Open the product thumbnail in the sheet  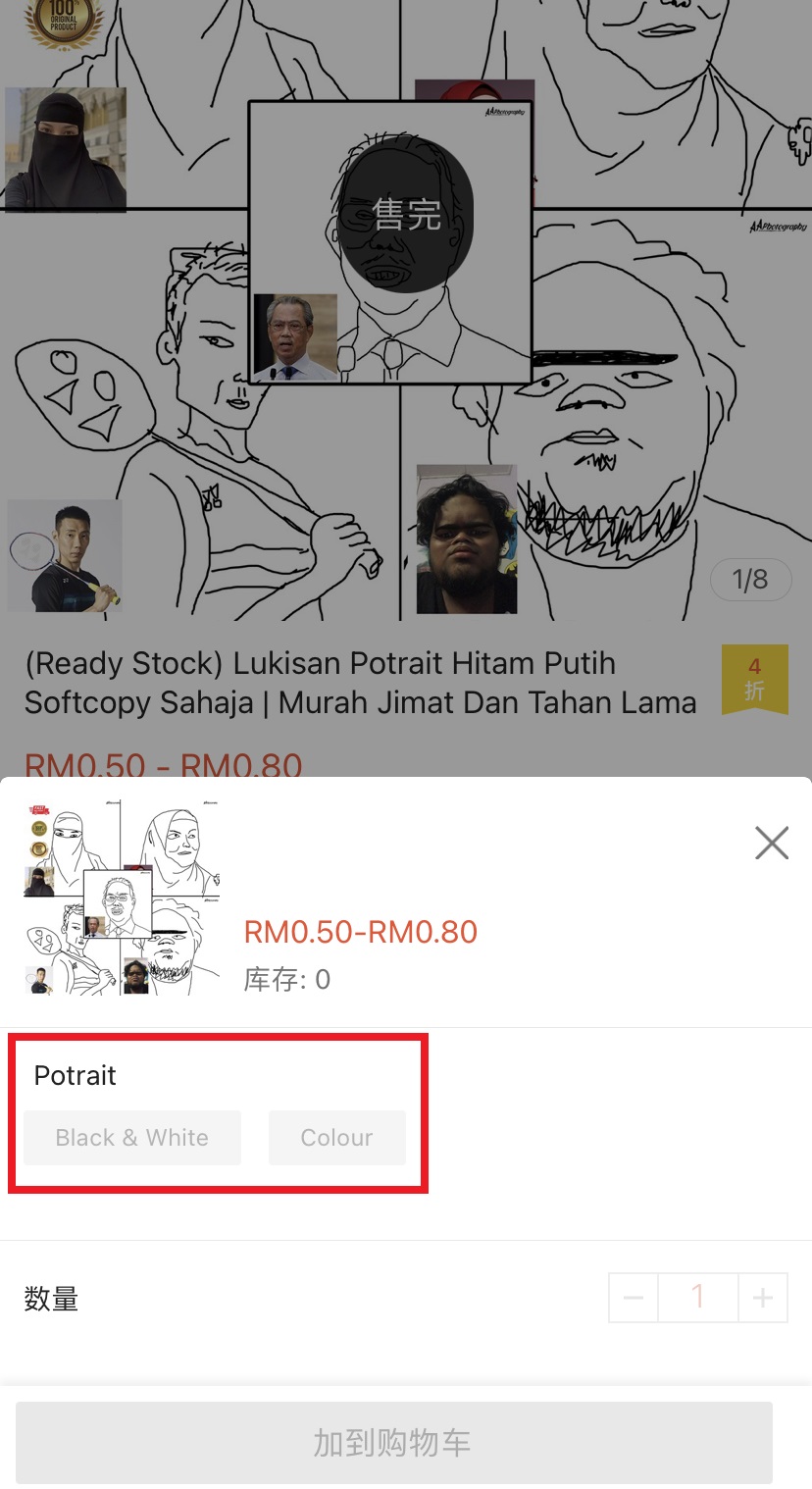[x=122, y=899]
